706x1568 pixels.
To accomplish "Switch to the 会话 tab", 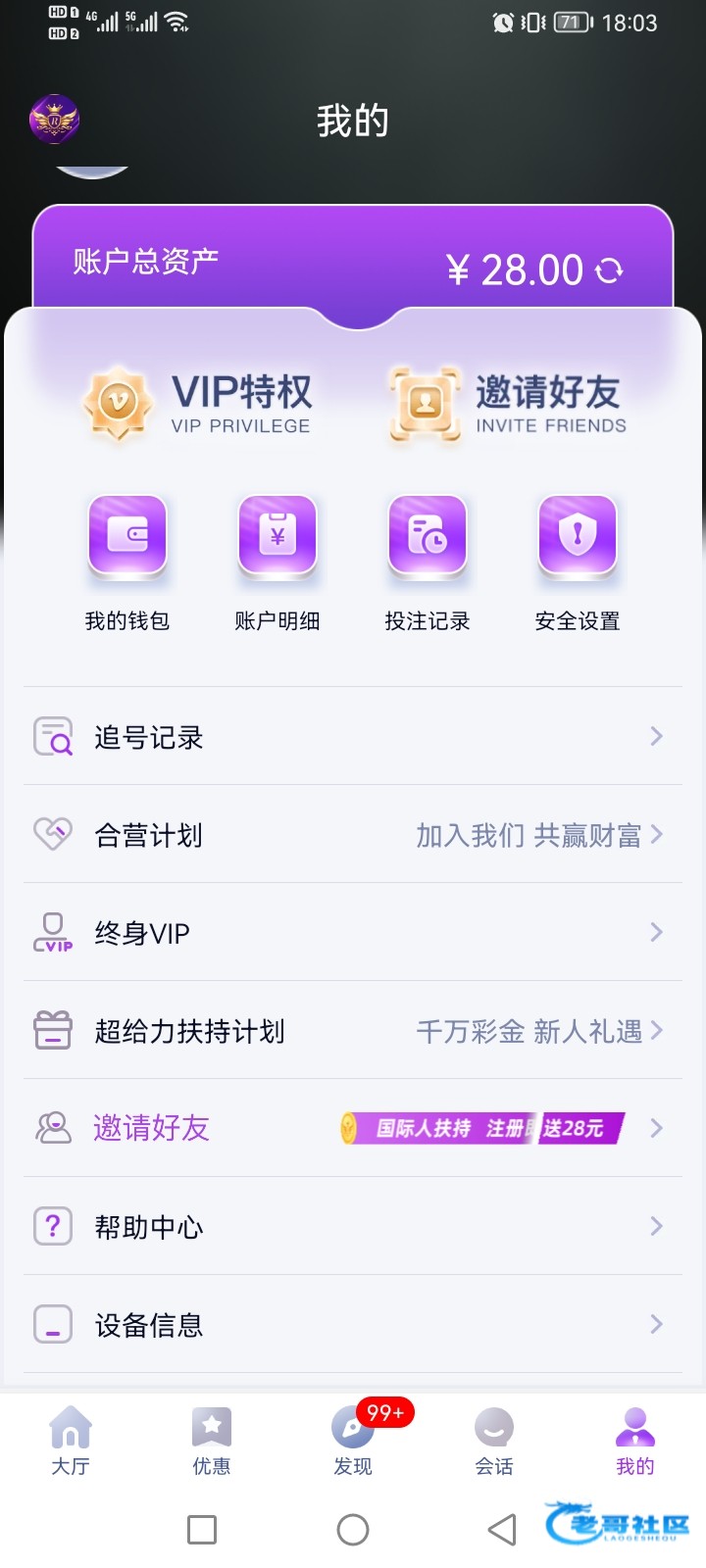I will (494, 1440).
